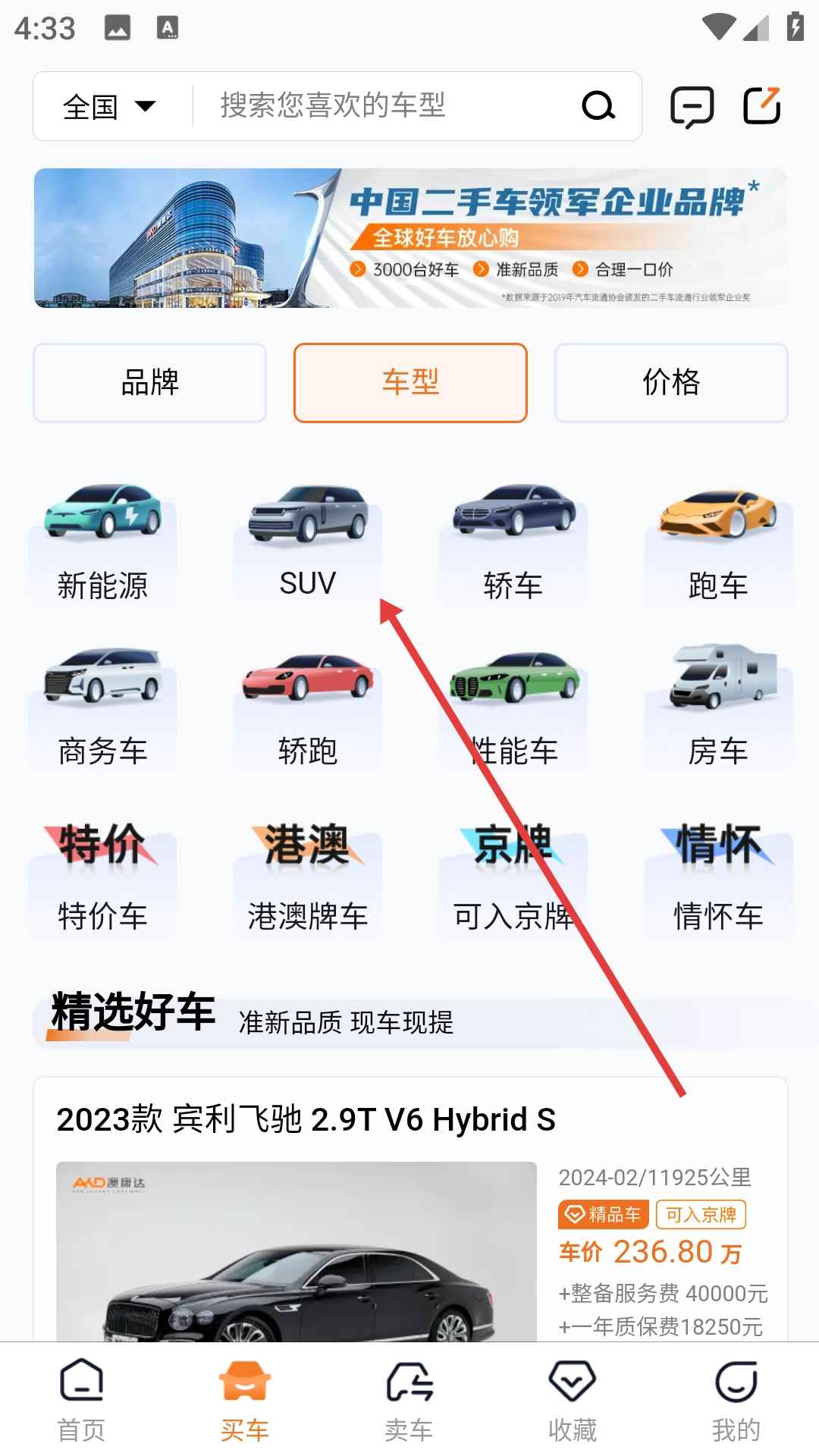
Task: Open the 特价车 deals
Action: [x=103, y=877]
